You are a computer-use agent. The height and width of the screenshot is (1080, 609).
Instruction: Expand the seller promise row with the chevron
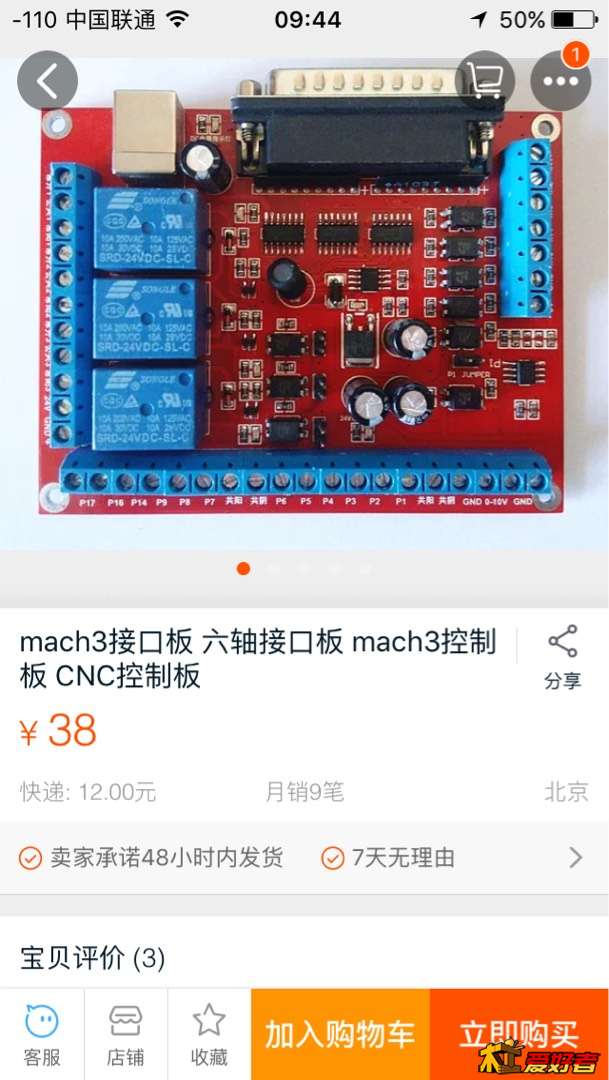click(575, 857)
